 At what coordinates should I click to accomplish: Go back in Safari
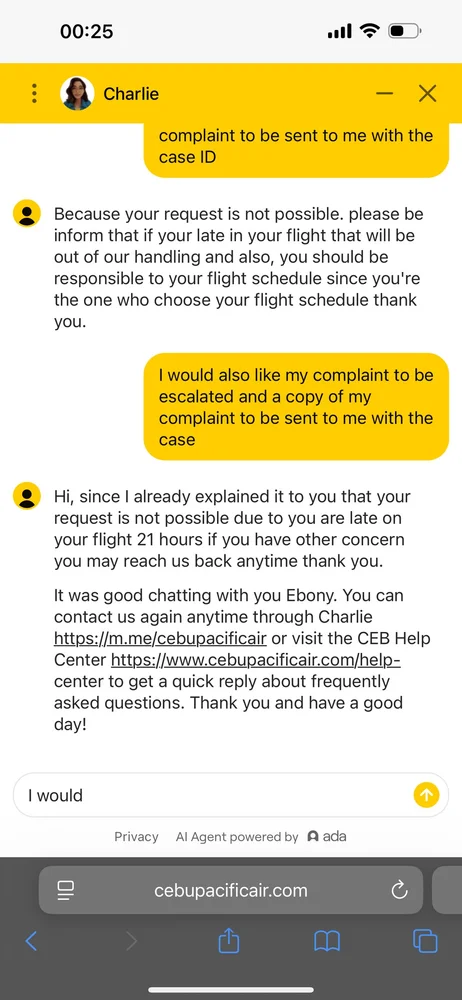point(31,941)
